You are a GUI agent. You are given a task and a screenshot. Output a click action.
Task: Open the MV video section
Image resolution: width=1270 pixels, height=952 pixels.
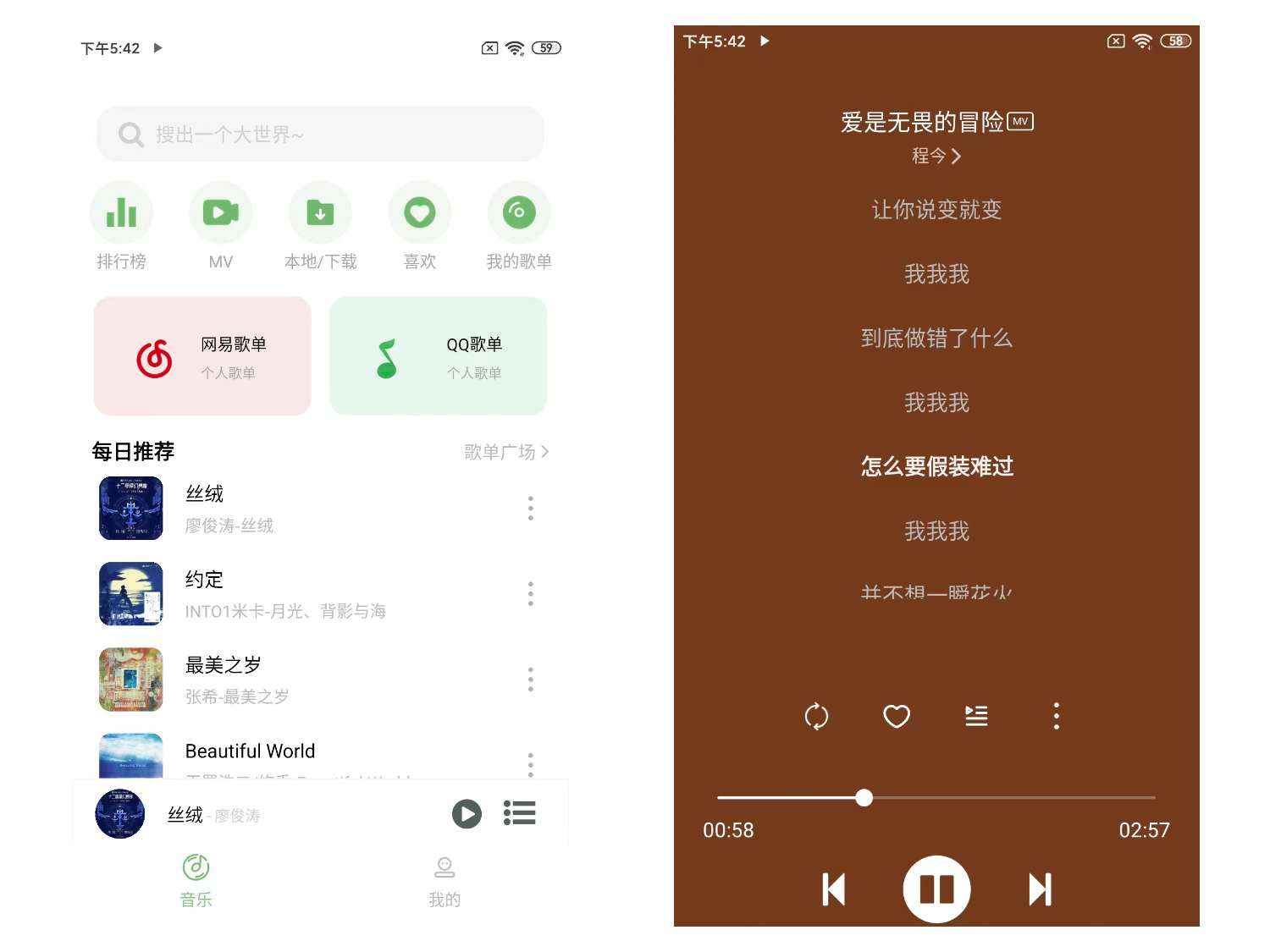[x=220, y=212]
